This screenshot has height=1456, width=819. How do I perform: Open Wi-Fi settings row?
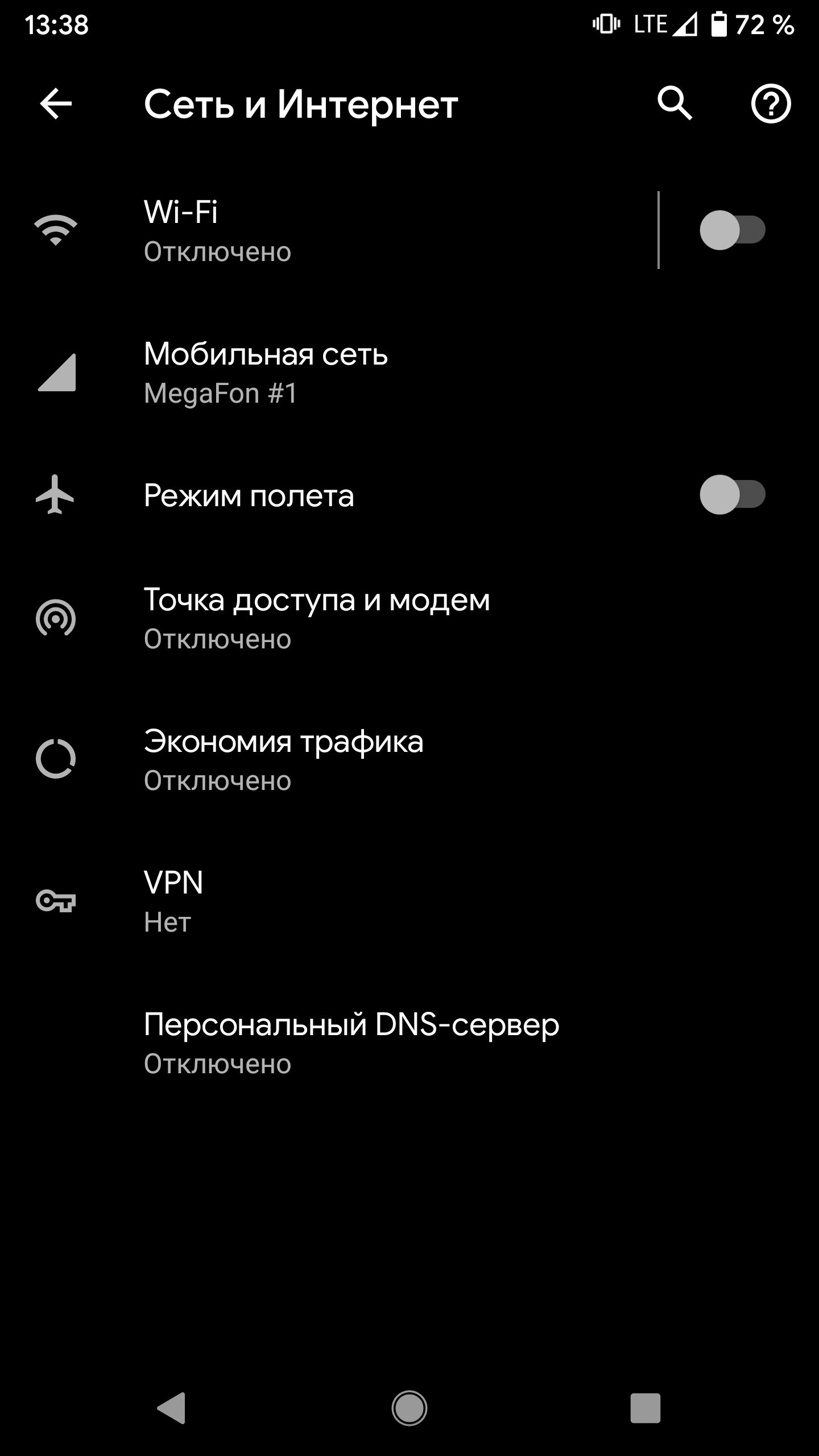tap(341, 230)
